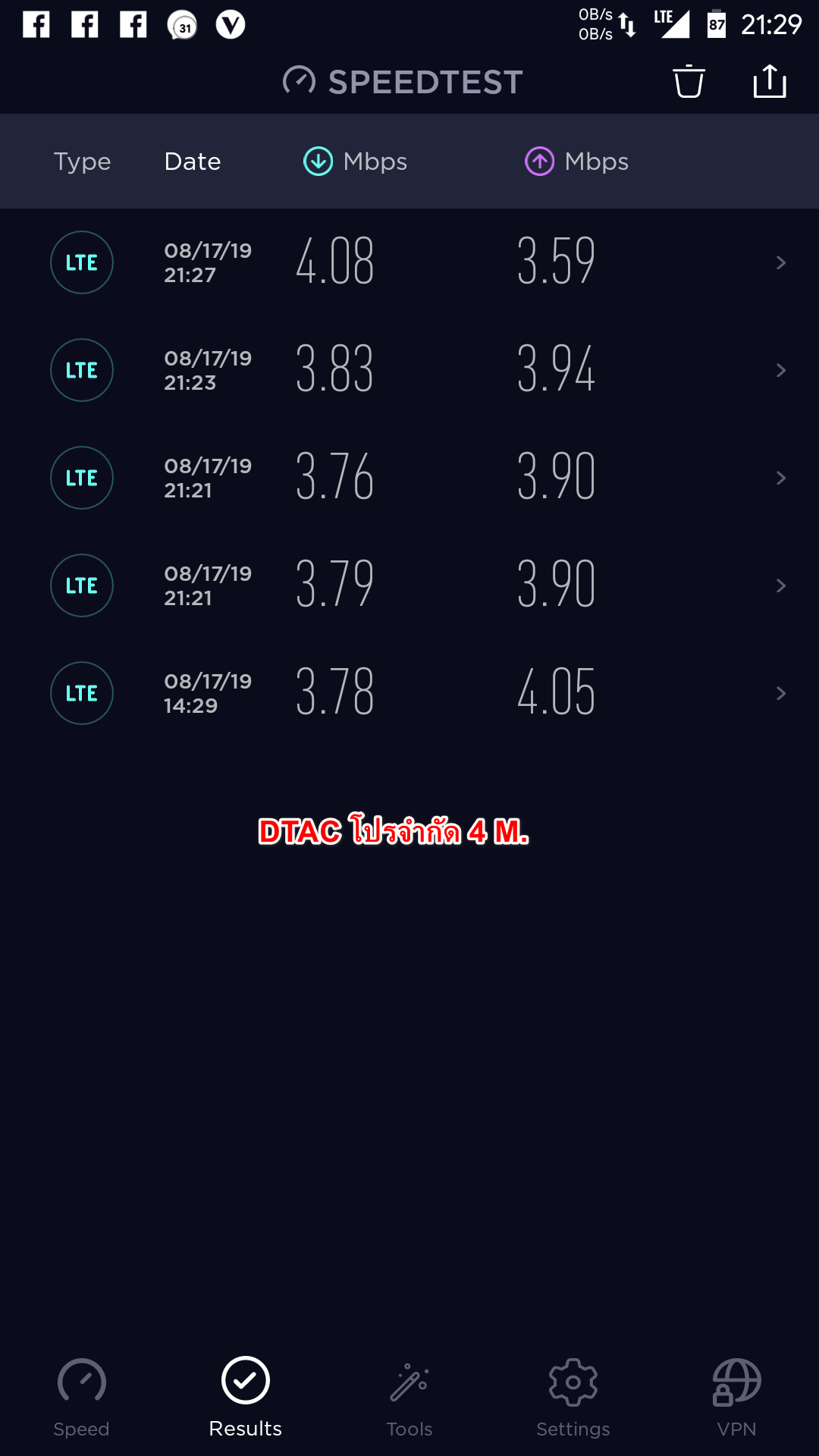Select the Results tab
The height and width of the screenshot is (1456, 819).
[x=246, y=1398]
